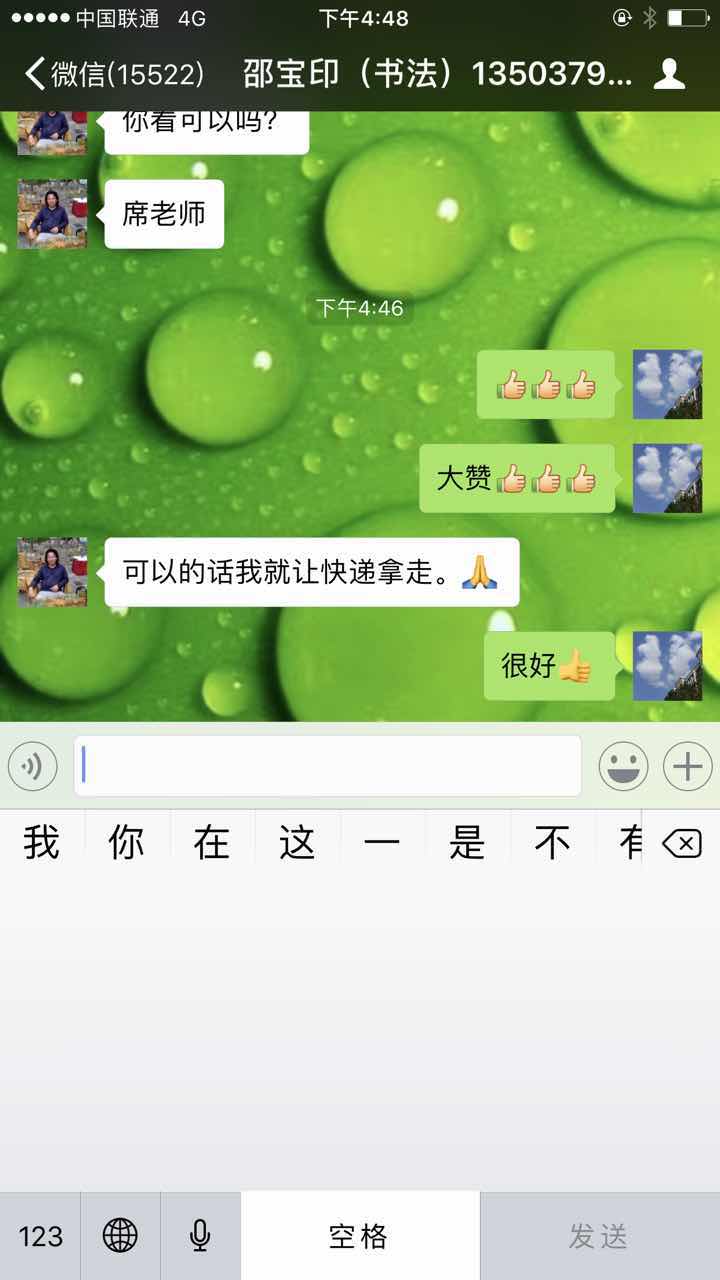720x1280 pixels.
Task: Select the suggested word 我
Action: pyautogui.click(x=42, y=844)
